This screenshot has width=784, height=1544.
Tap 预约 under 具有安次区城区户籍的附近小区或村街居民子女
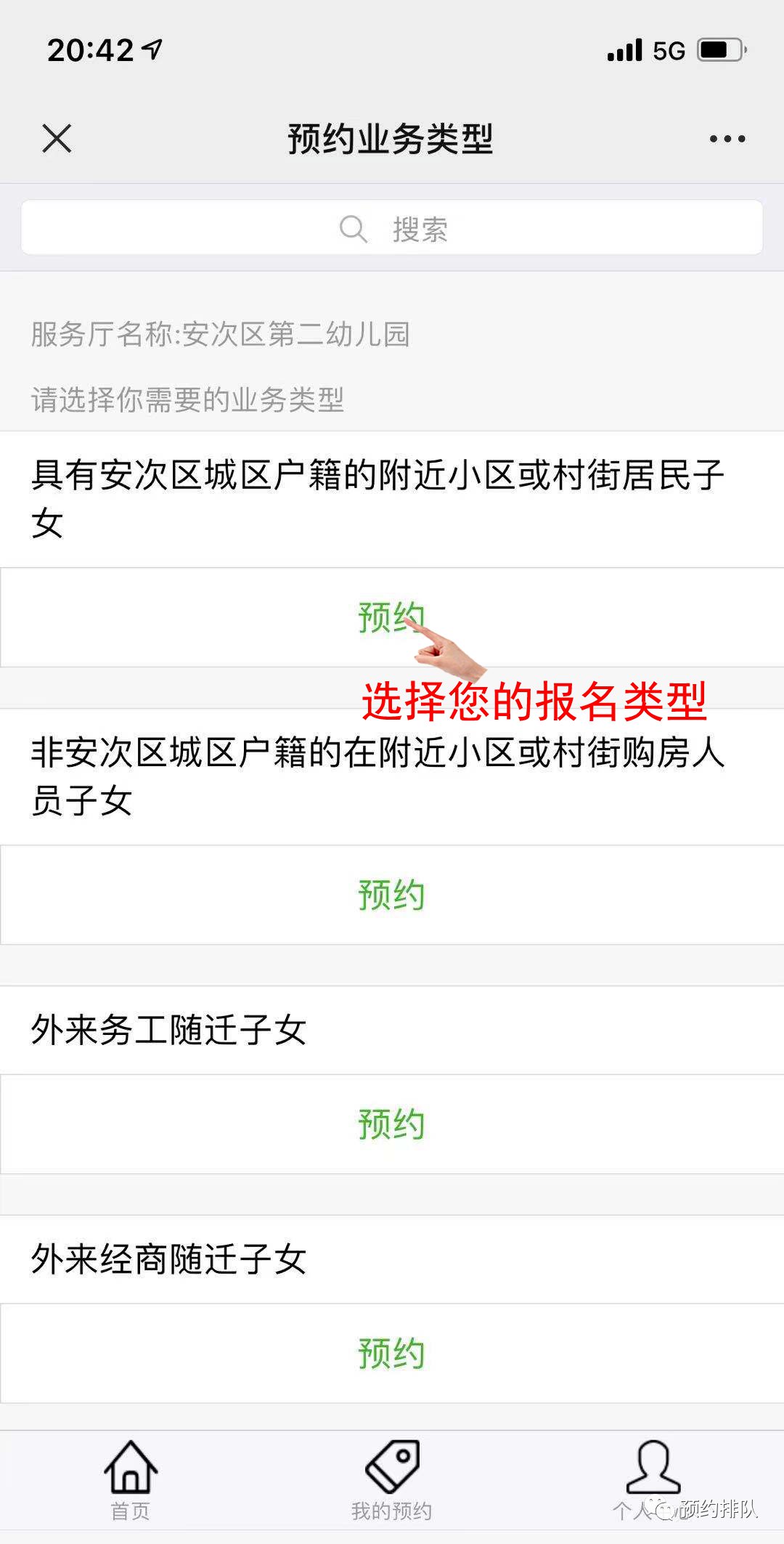coord(391,617)
